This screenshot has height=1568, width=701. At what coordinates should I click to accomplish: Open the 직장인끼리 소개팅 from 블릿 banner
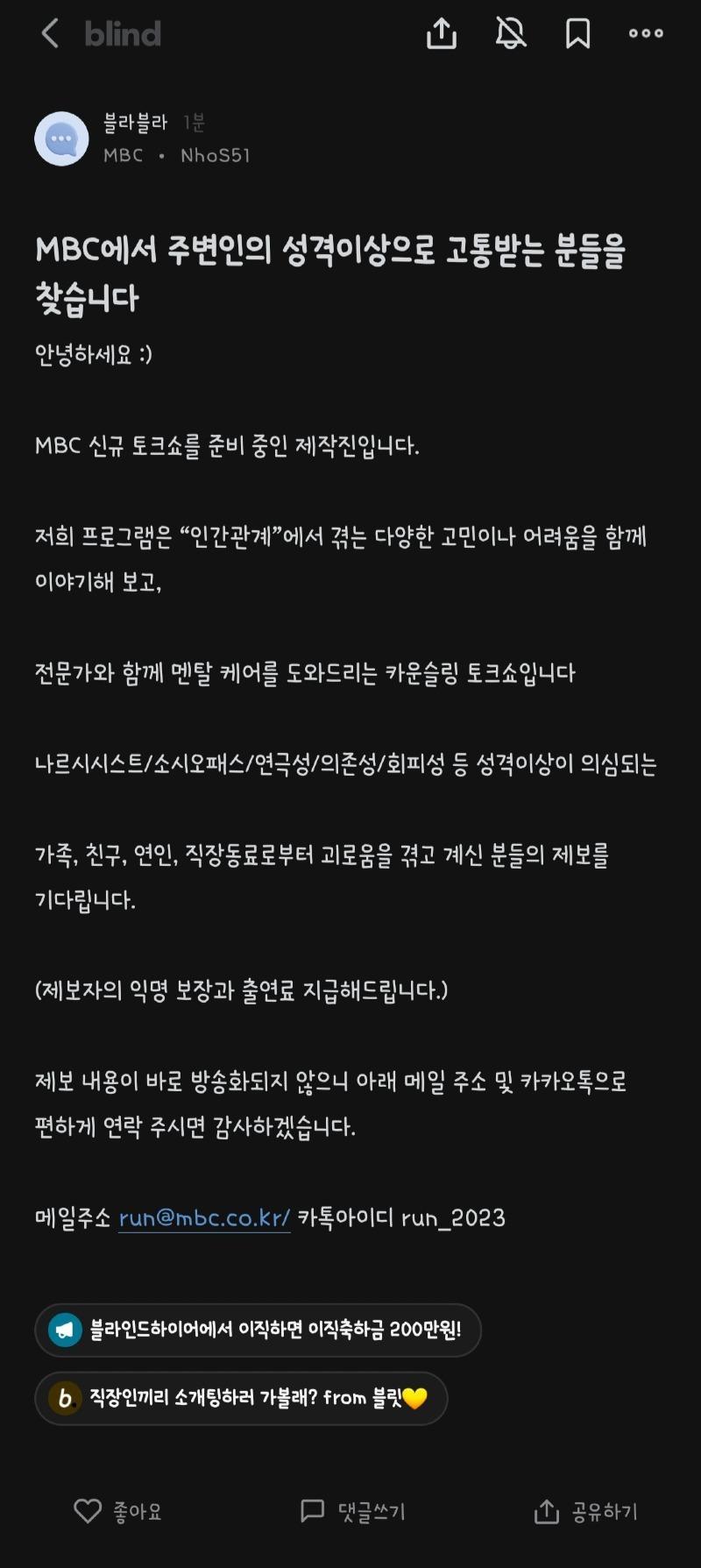(x=241, y=1398)
